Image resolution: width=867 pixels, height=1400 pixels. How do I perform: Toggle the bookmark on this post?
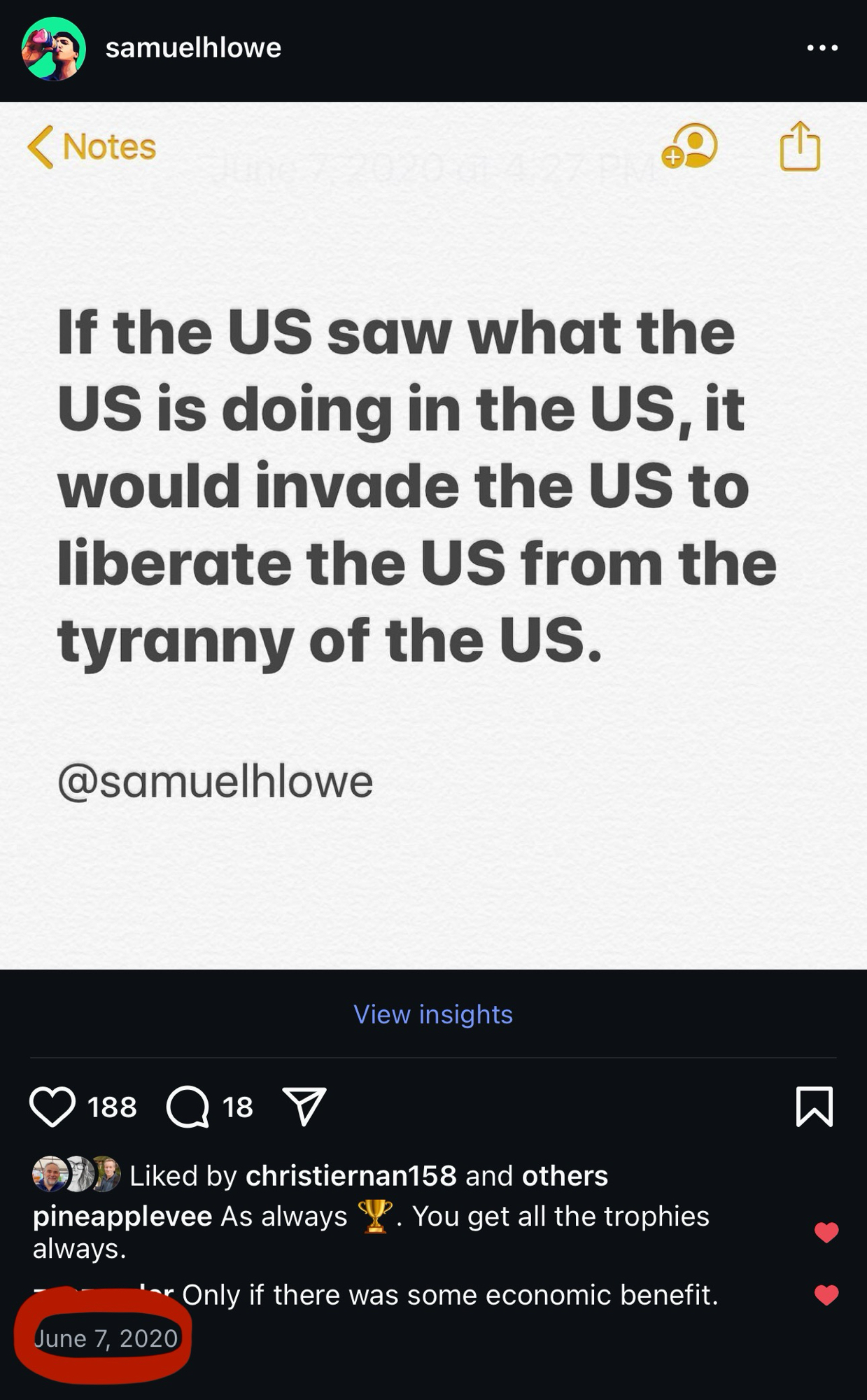point(814,1107)
